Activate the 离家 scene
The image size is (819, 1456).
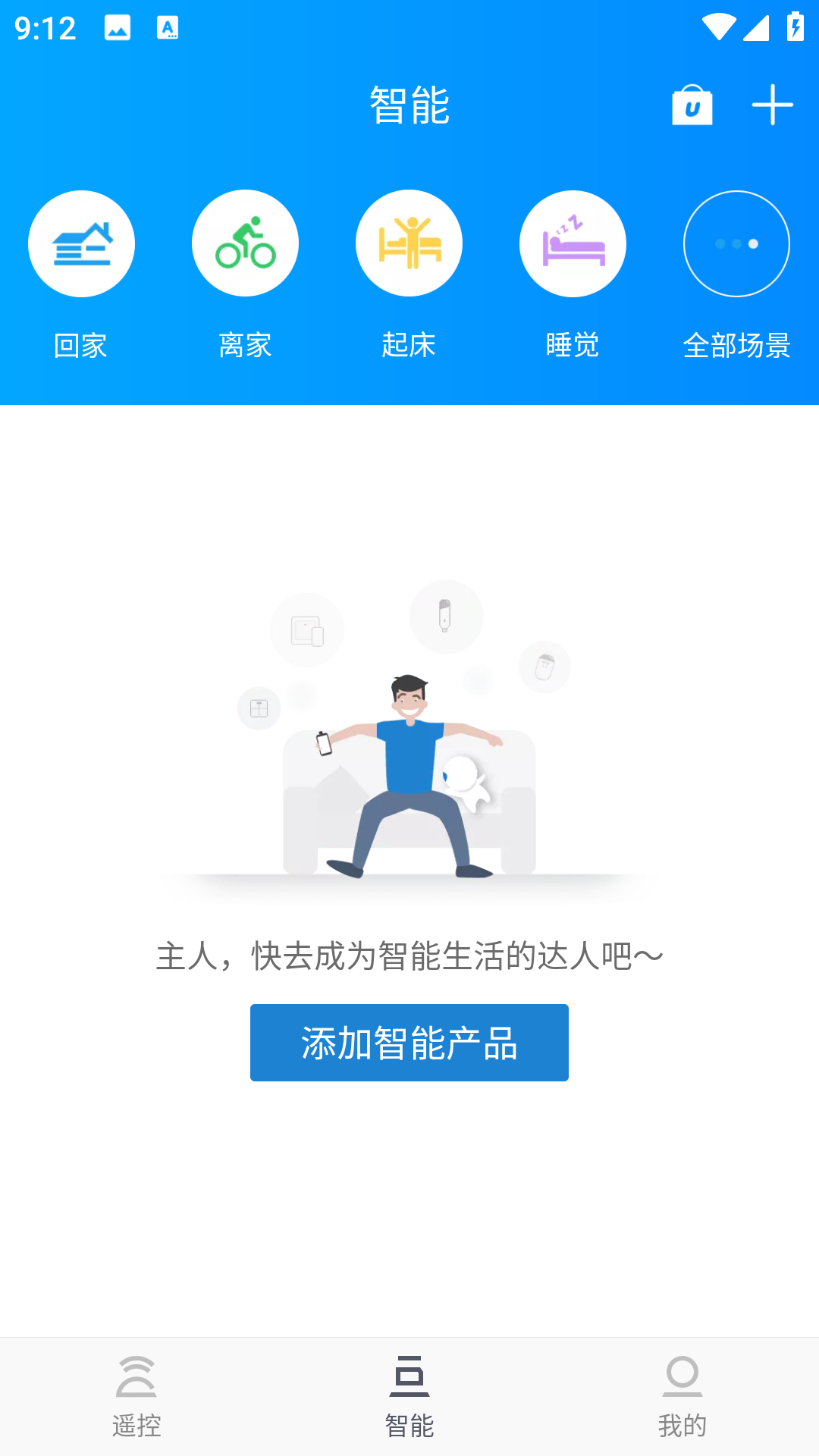tap(245, 243)
